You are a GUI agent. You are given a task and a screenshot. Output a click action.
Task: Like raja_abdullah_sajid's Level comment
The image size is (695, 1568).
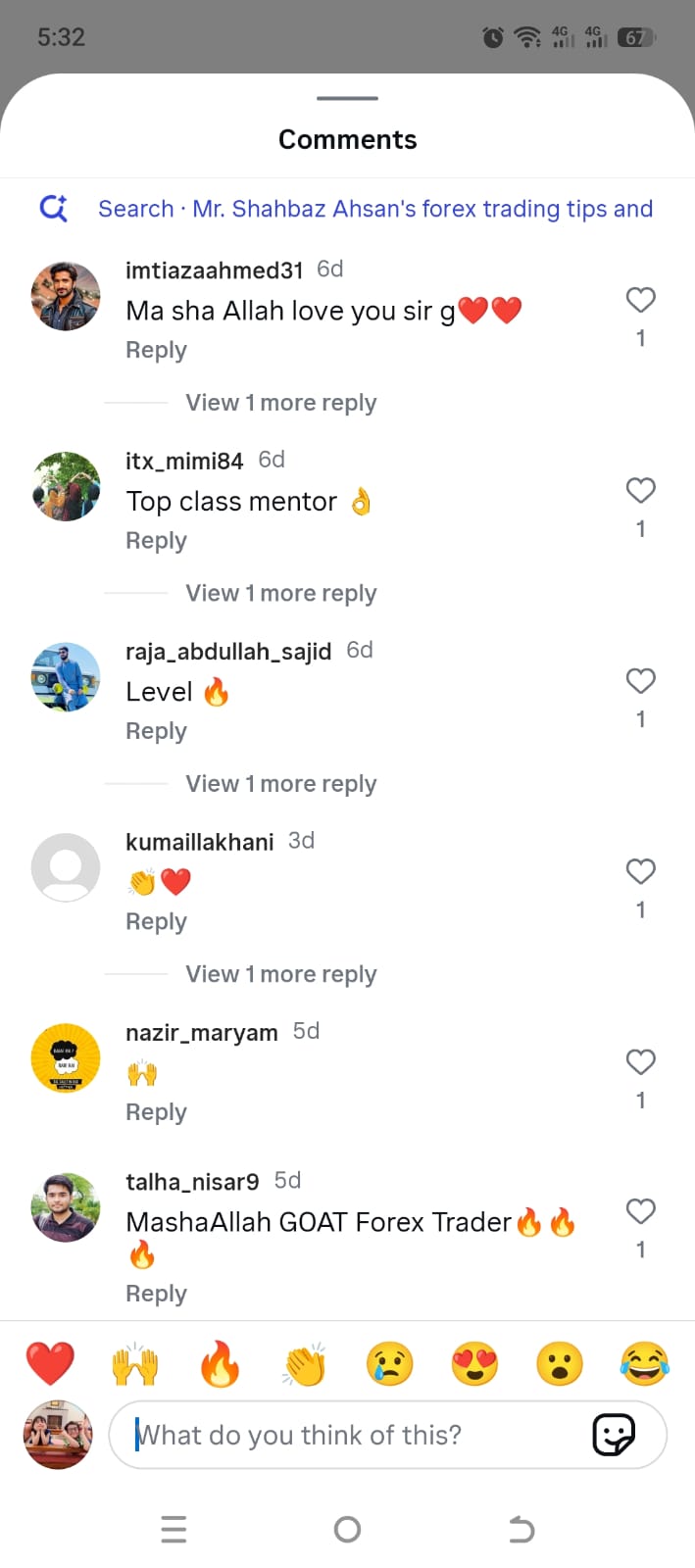(640, 681)
